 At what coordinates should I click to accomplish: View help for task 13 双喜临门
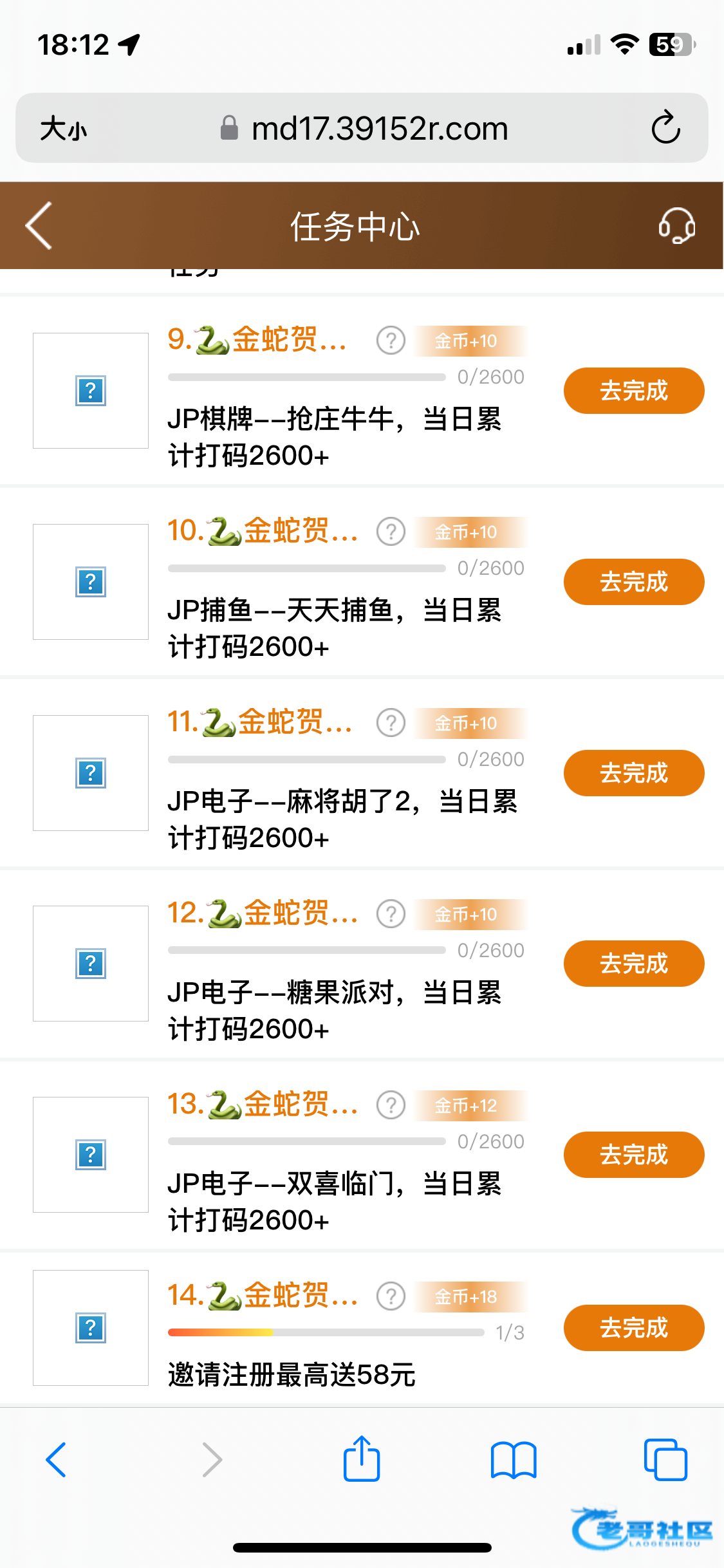click(x=391, y=1105)
